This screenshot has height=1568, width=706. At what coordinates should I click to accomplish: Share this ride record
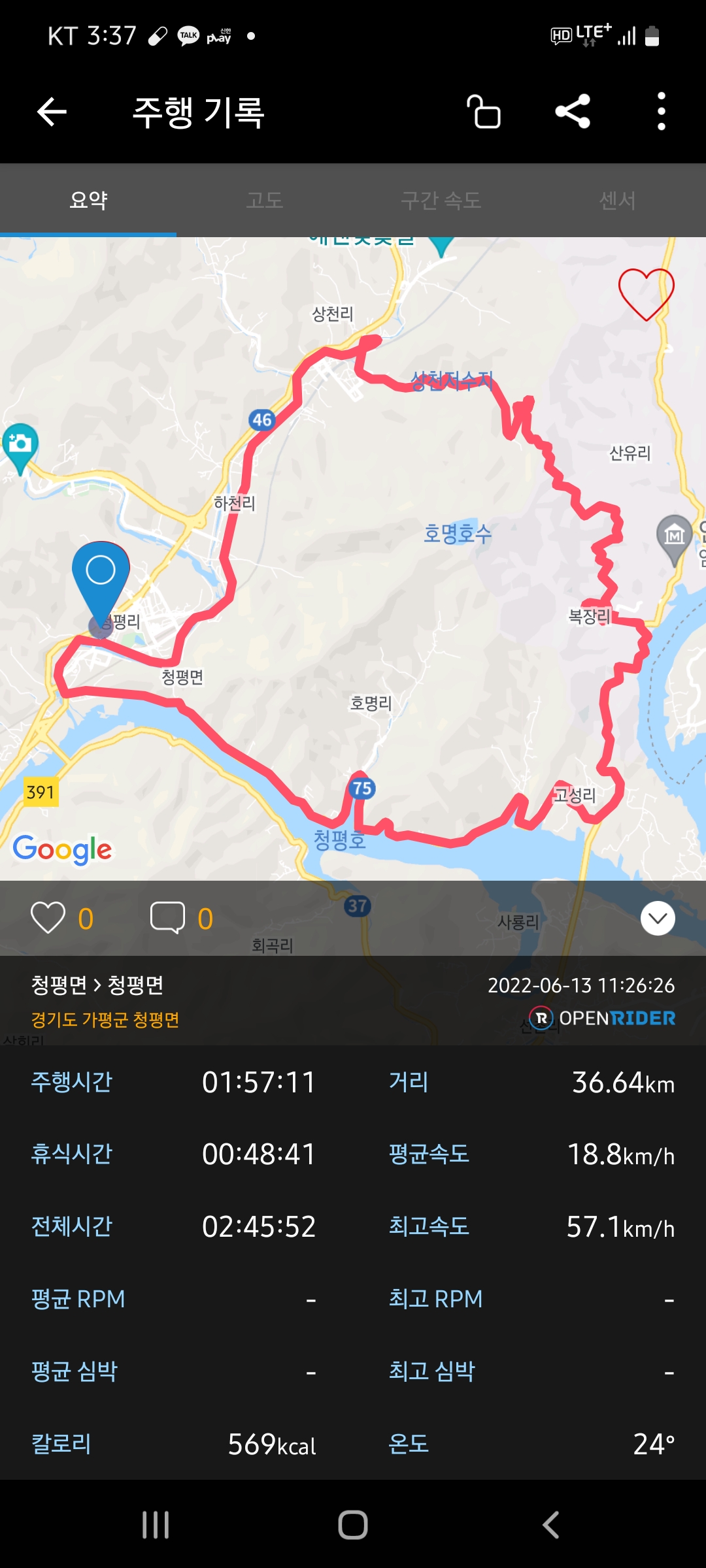[573, 112]
